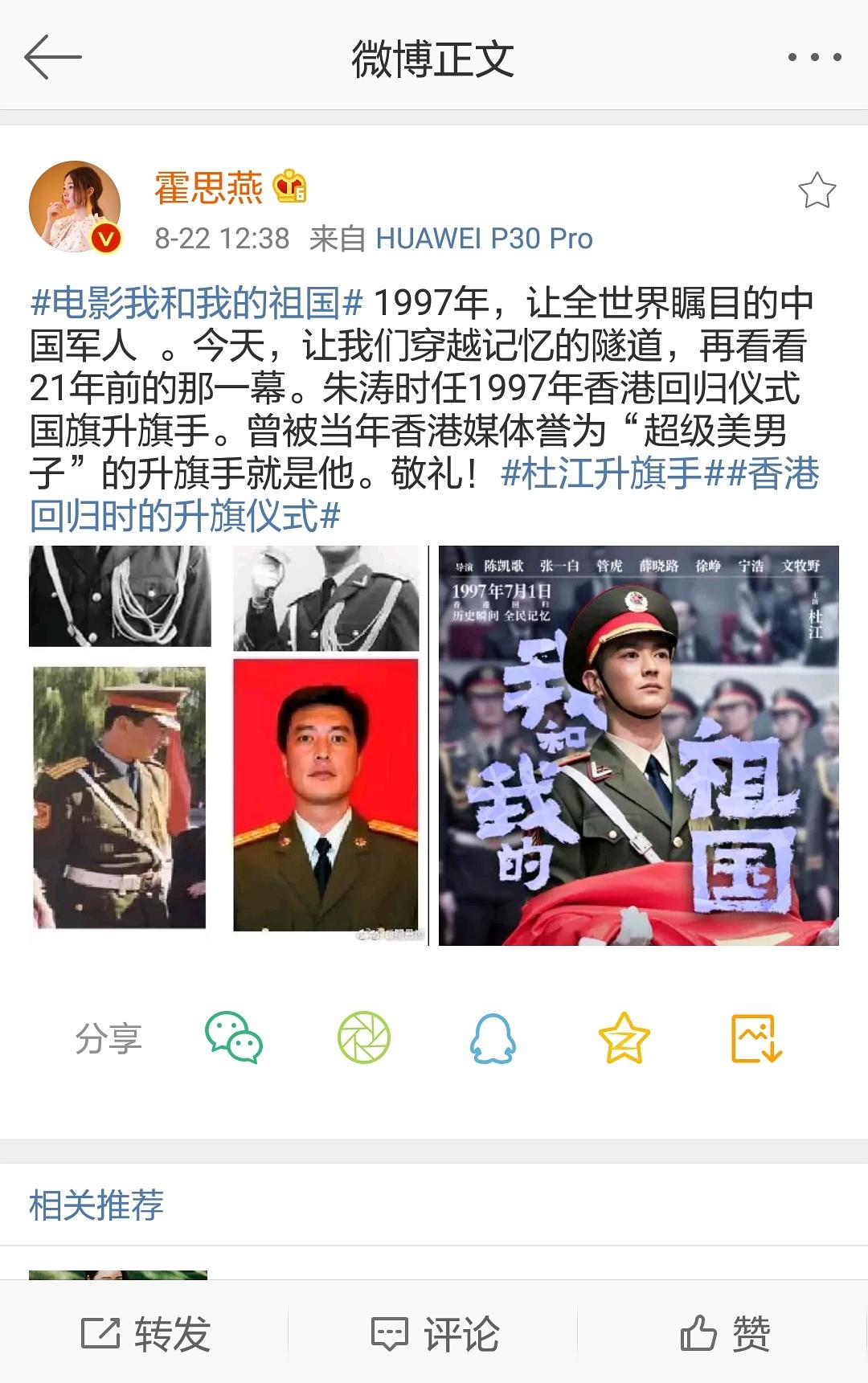View the 我和我的祖国 movie poster image
This screenshot has width=868, height=1383.
coord(639,745)
